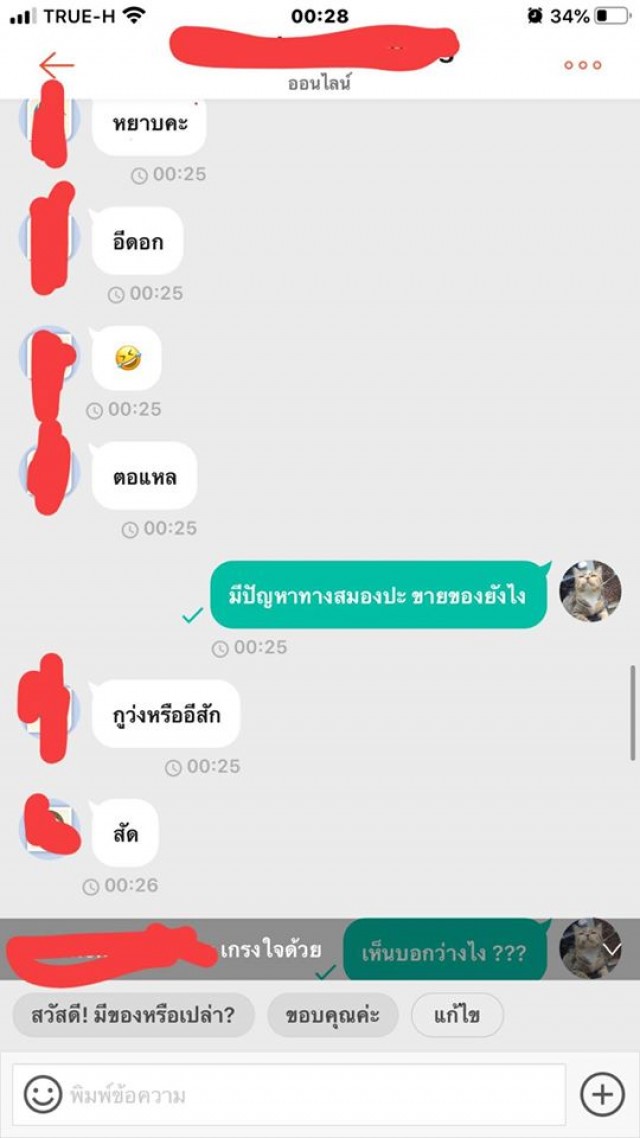Open the three-dot overflow menu

582,66
